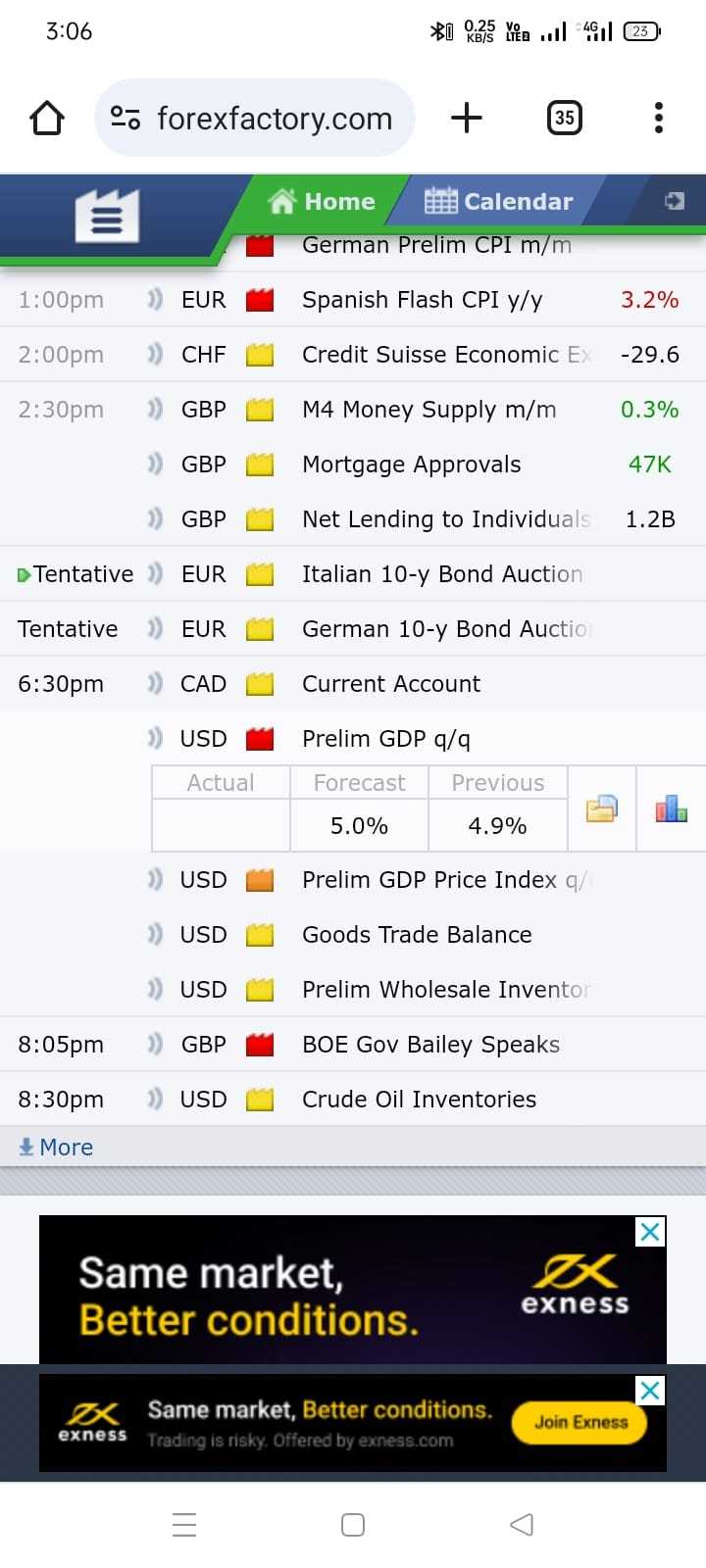Load more calendar events

56,1148
